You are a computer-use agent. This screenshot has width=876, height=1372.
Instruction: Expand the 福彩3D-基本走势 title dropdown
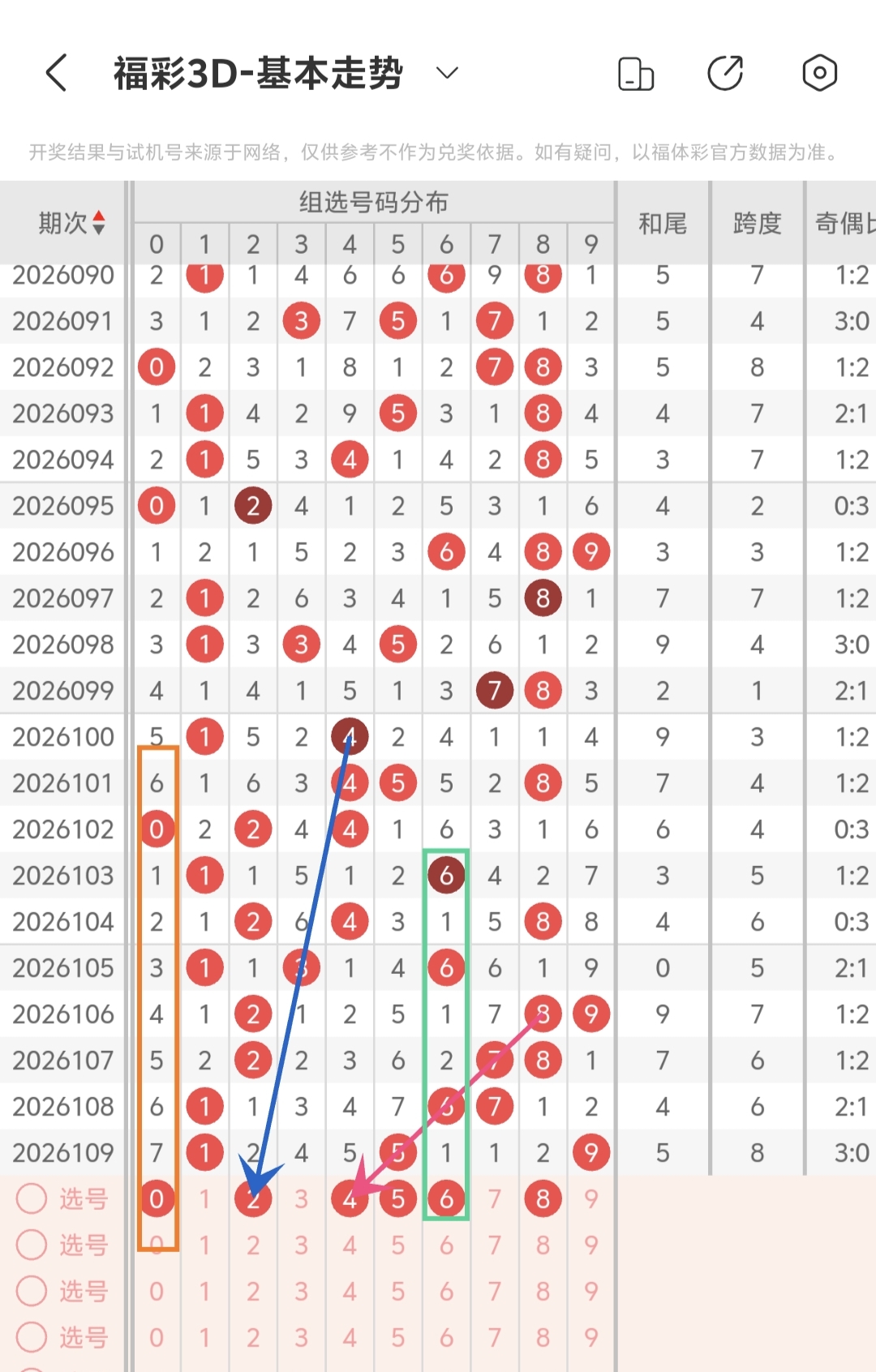click(x=447, y=73)
